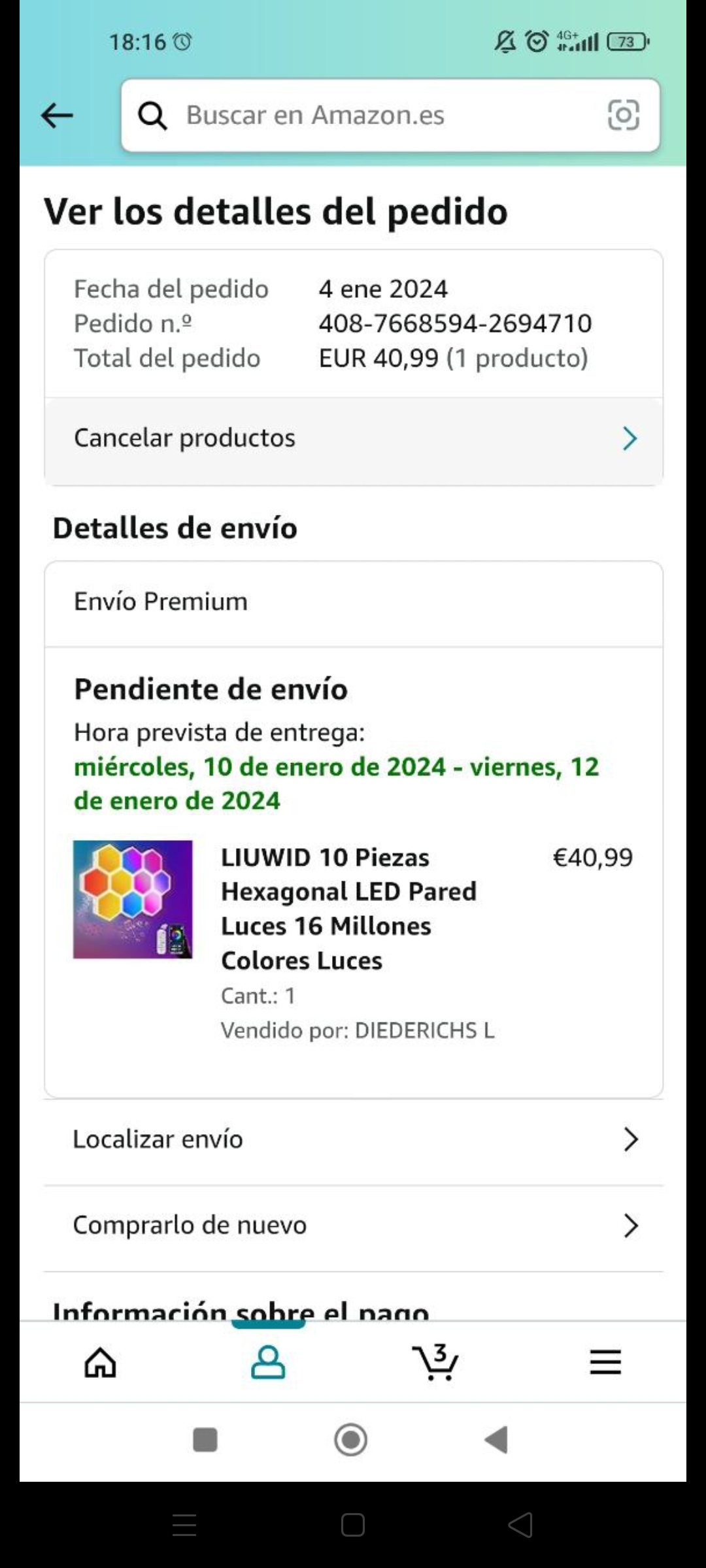Open Cancelar productos

[x=353, y=438]
